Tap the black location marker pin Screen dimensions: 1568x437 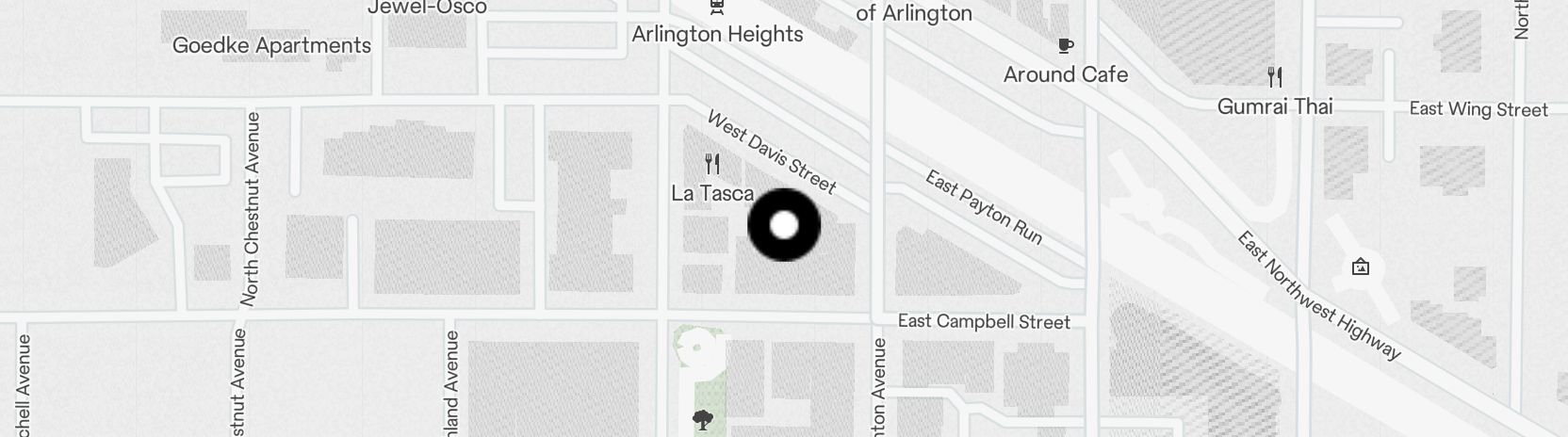coord(784,225)
